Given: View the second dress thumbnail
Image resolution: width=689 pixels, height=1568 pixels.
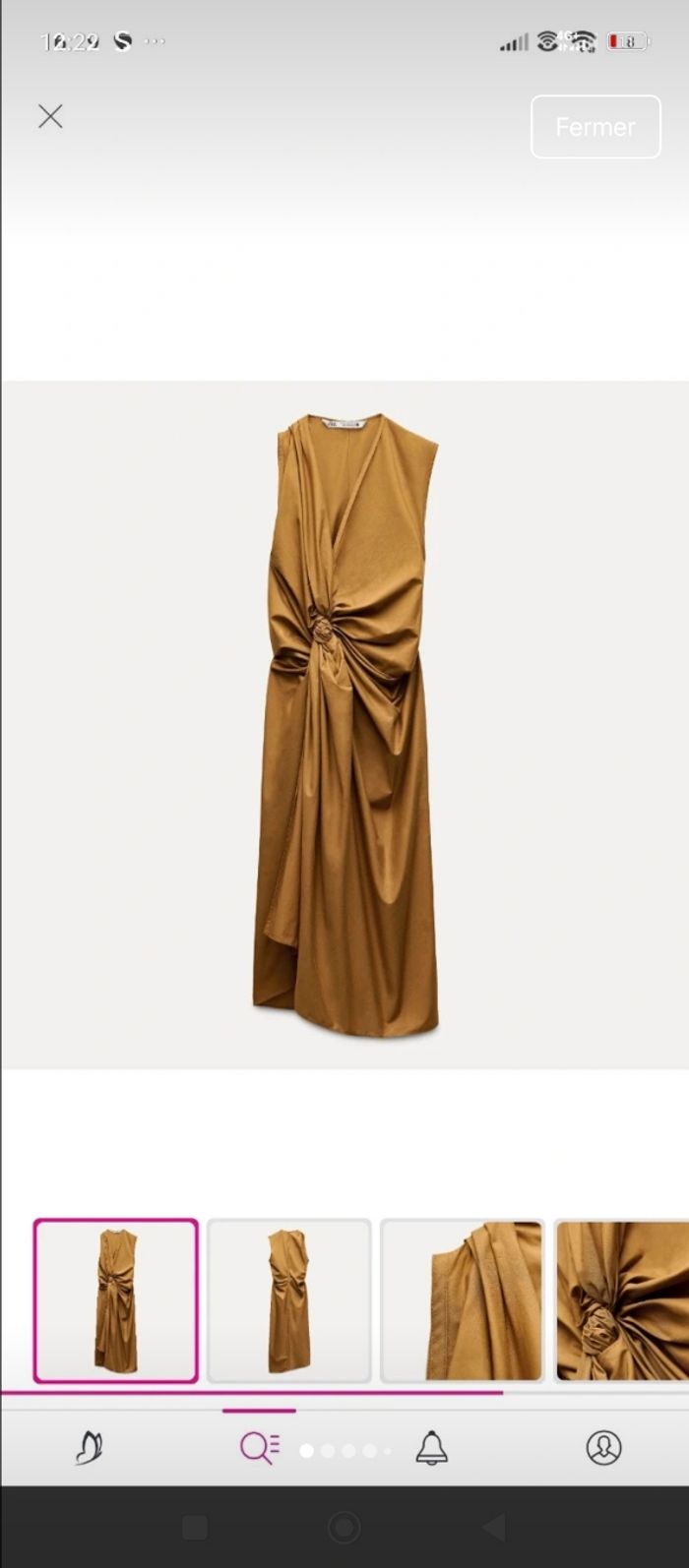Looking at the screenshot, I should coord(289,1300).
